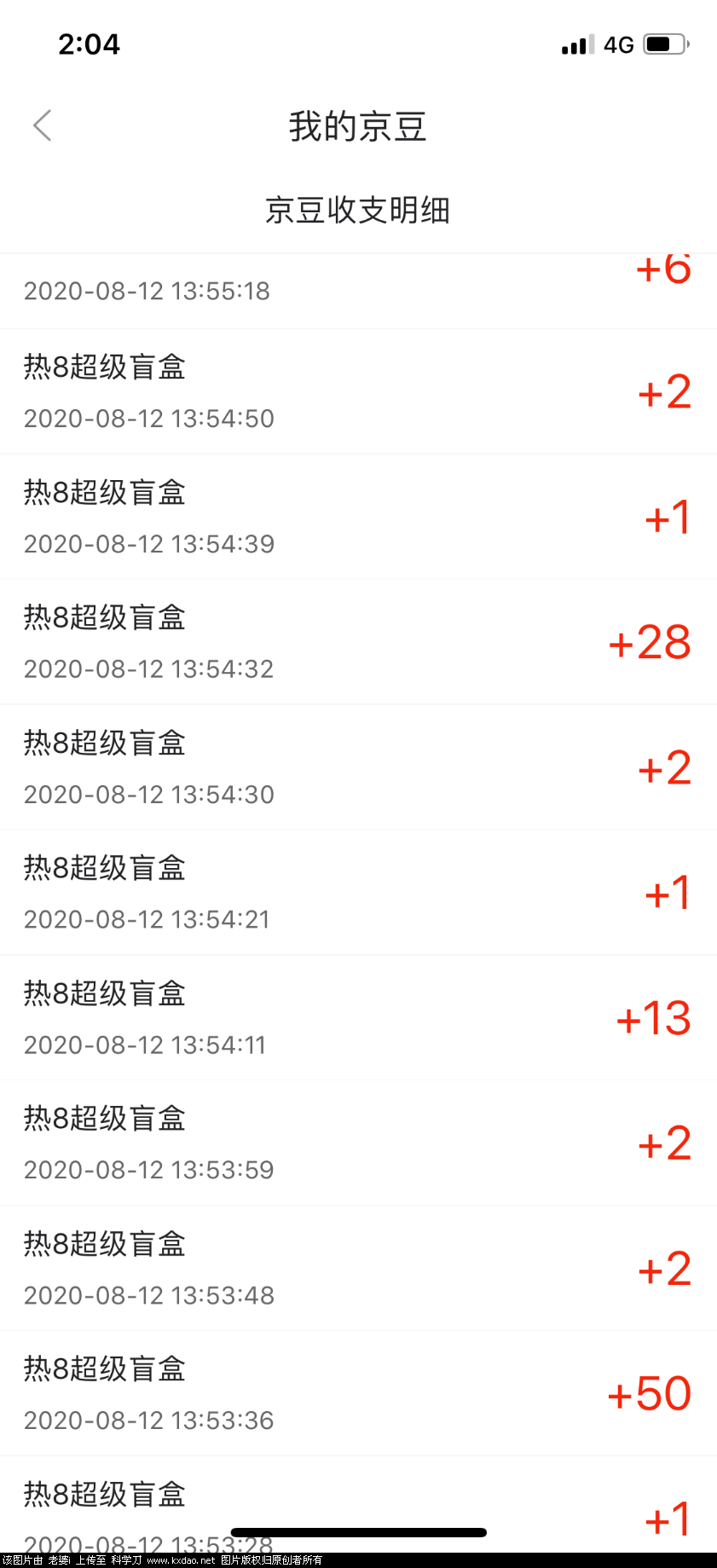This screenshot has width=717, height=1568.
Task: Select the 热8超级盲盒 entry at 13:54:50
Action: pyautogui.click(x=104, y=367)
